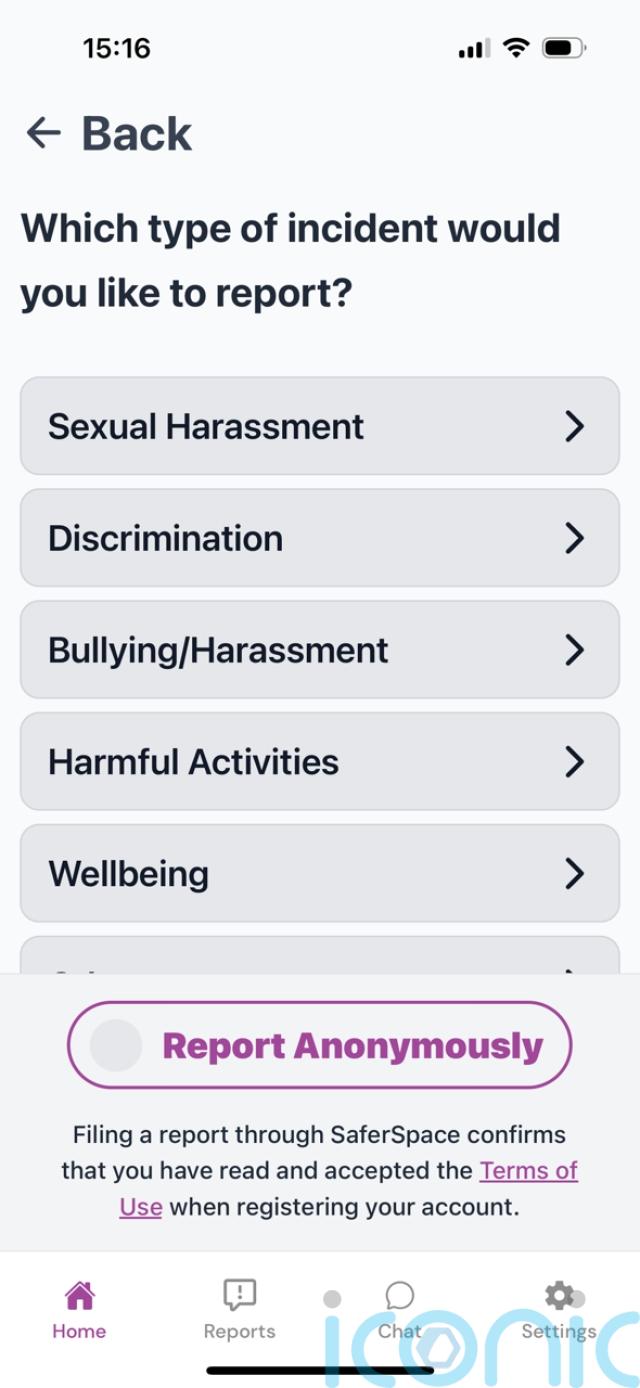This screenshot has width=640, height=1388.
Task: Select the Wellbeing category
Action: pyautogui.click(x=320, y=874)
